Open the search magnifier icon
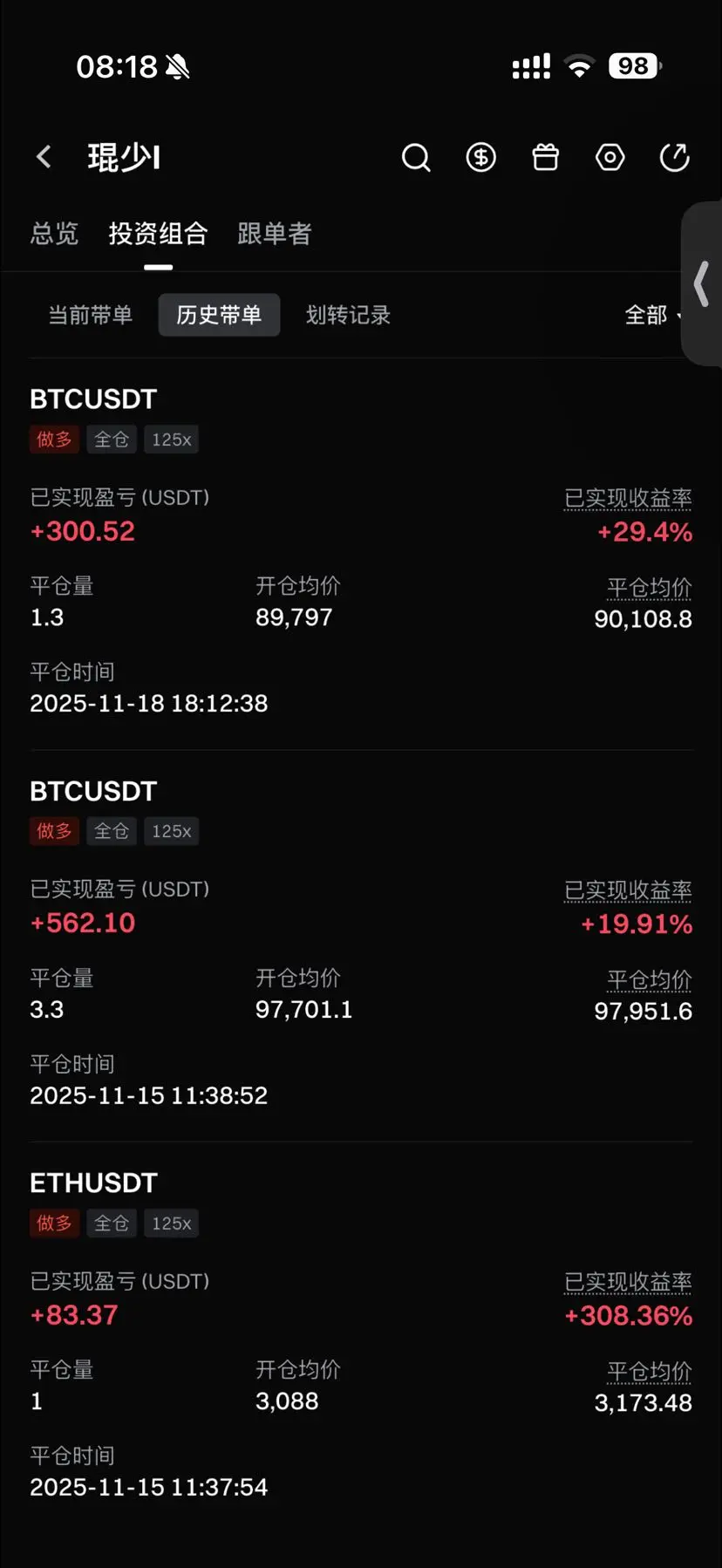Screen dimensions: 722x1568 point(416,158)
